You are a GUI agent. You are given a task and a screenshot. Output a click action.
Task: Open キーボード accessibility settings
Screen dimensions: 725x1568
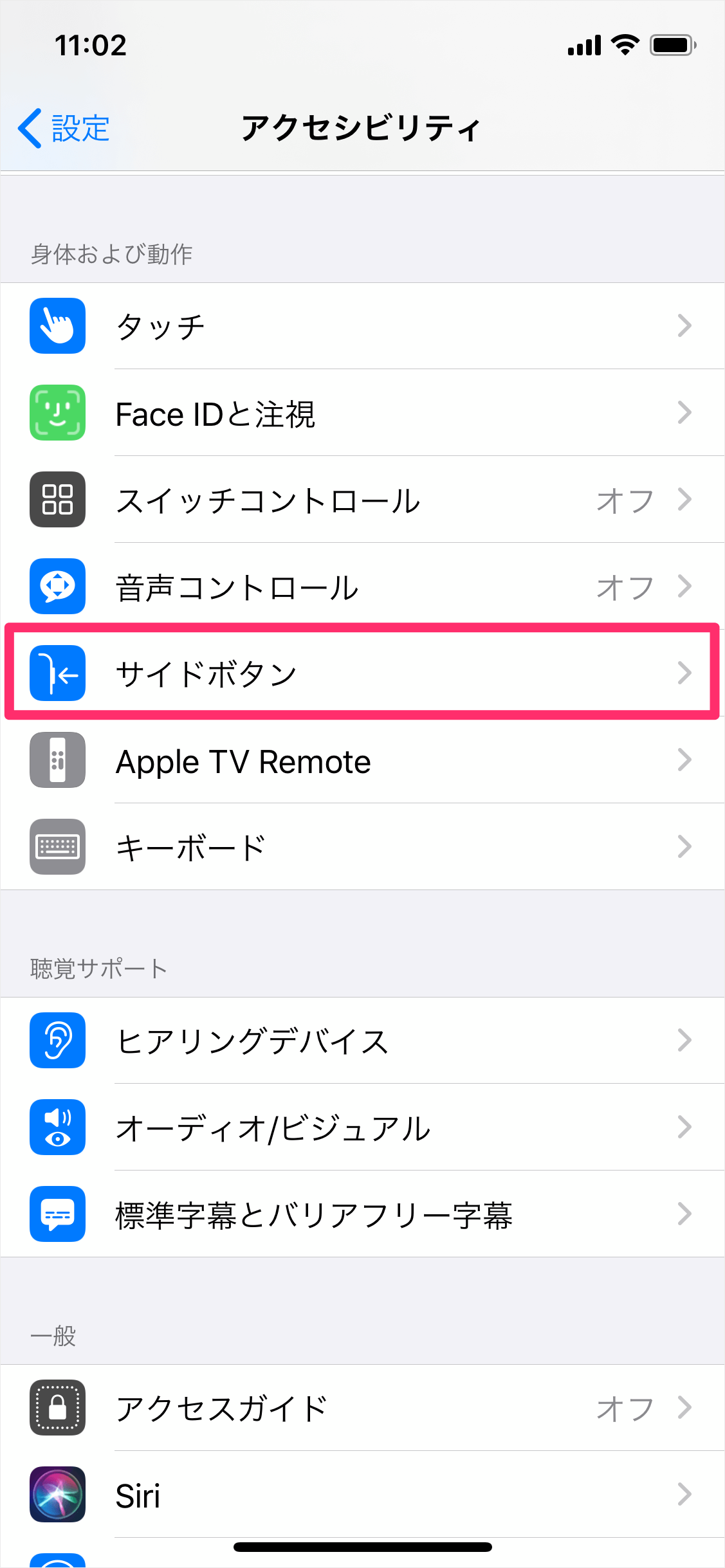pyautogui.click(x=362, y=847)
